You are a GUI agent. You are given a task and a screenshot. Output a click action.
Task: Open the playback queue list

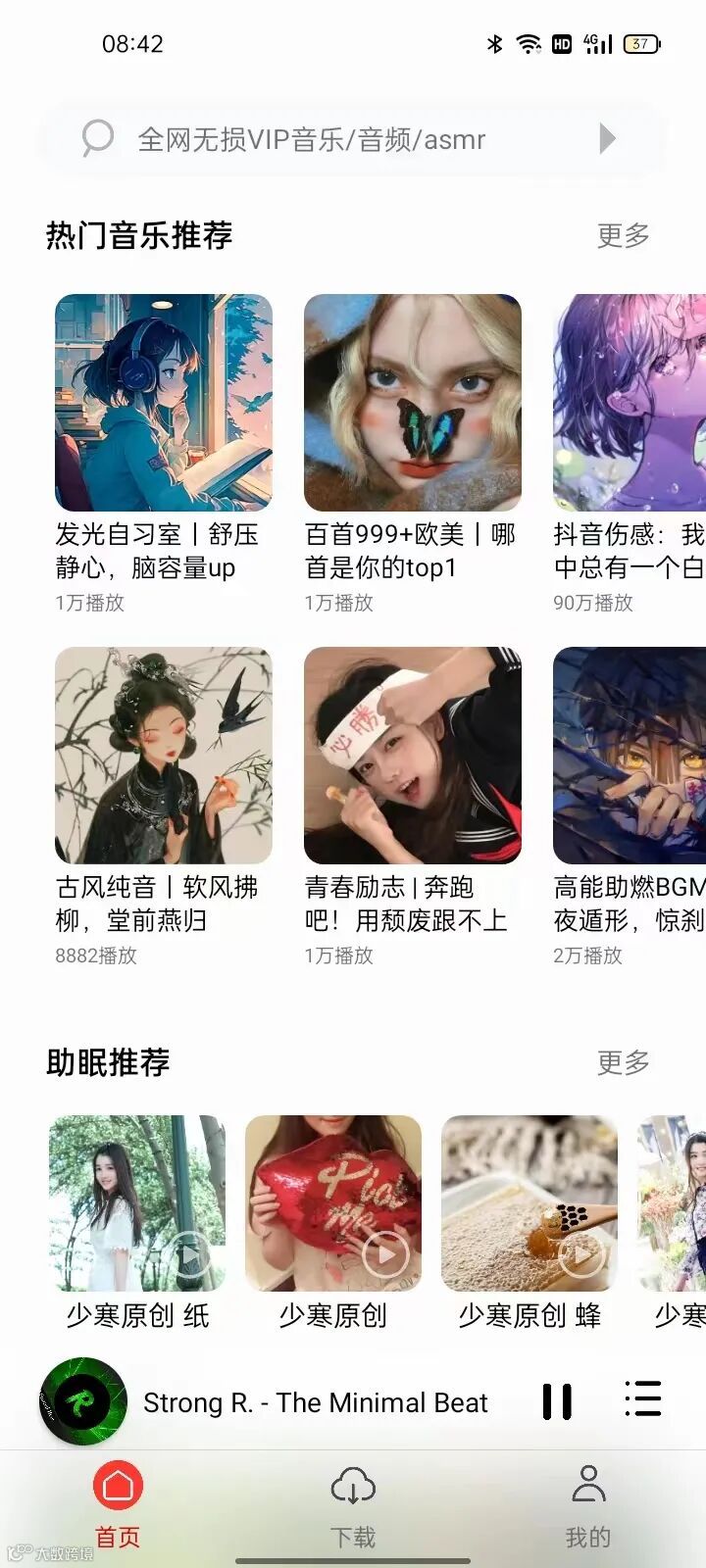643,1399
